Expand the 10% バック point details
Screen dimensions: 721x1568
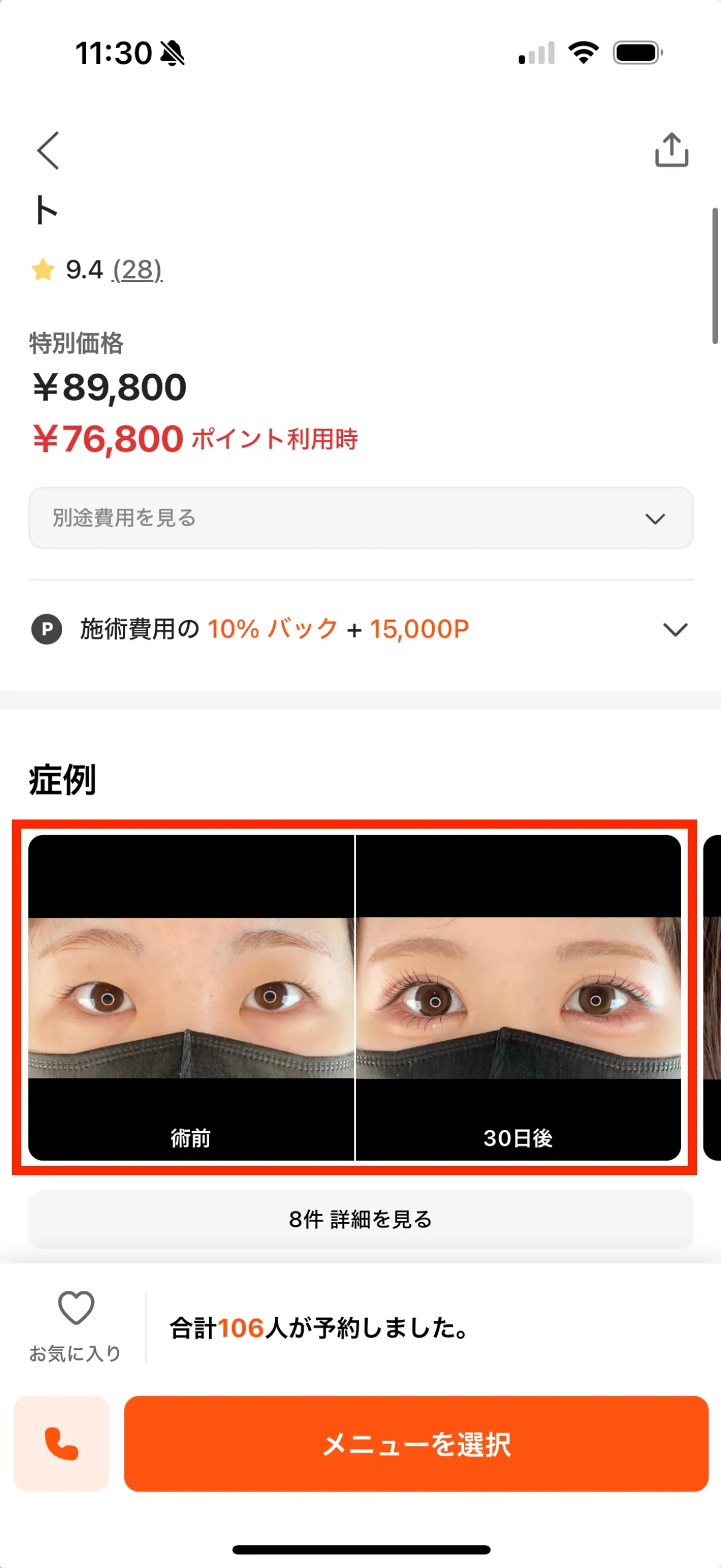point(674,629)
